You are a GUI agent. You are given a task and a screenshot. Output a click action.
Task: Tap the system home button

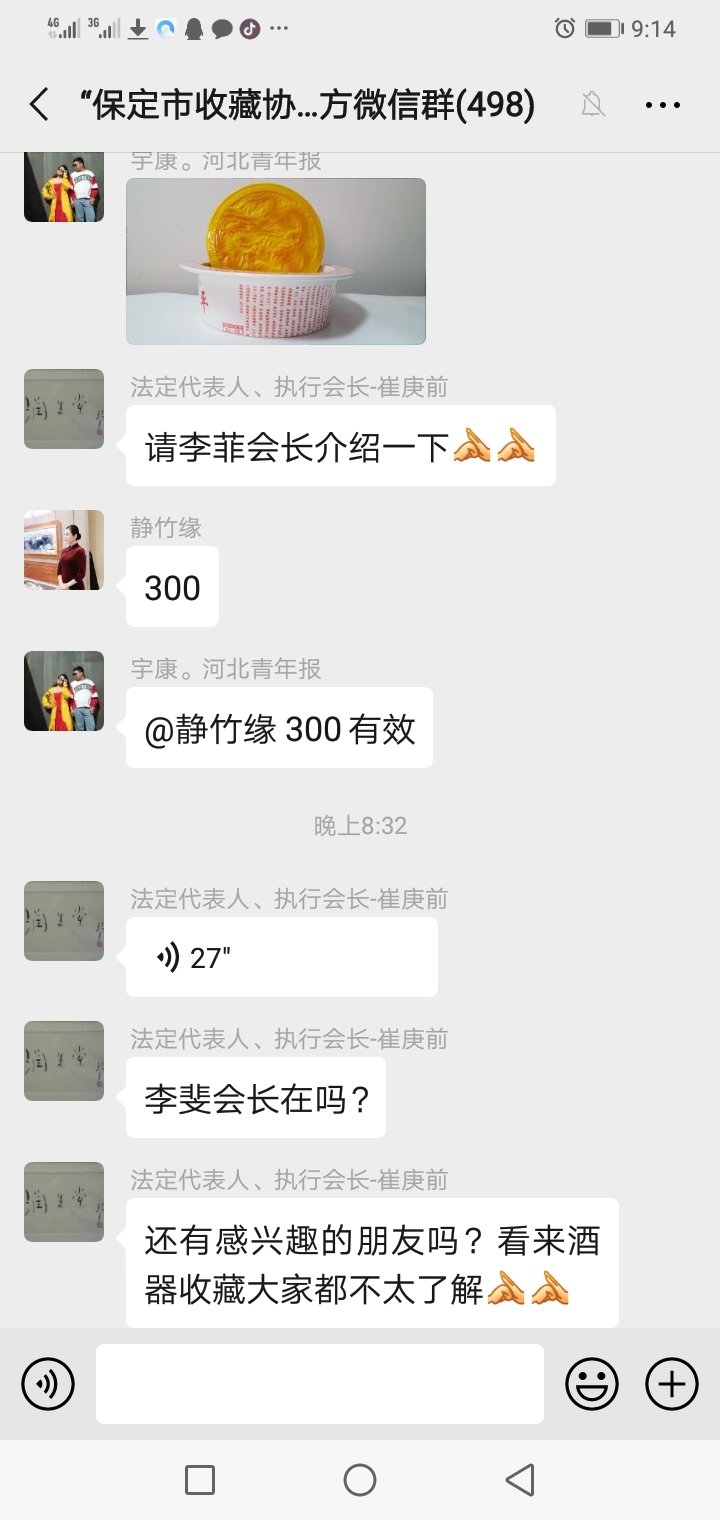[x=360, y=1480]
